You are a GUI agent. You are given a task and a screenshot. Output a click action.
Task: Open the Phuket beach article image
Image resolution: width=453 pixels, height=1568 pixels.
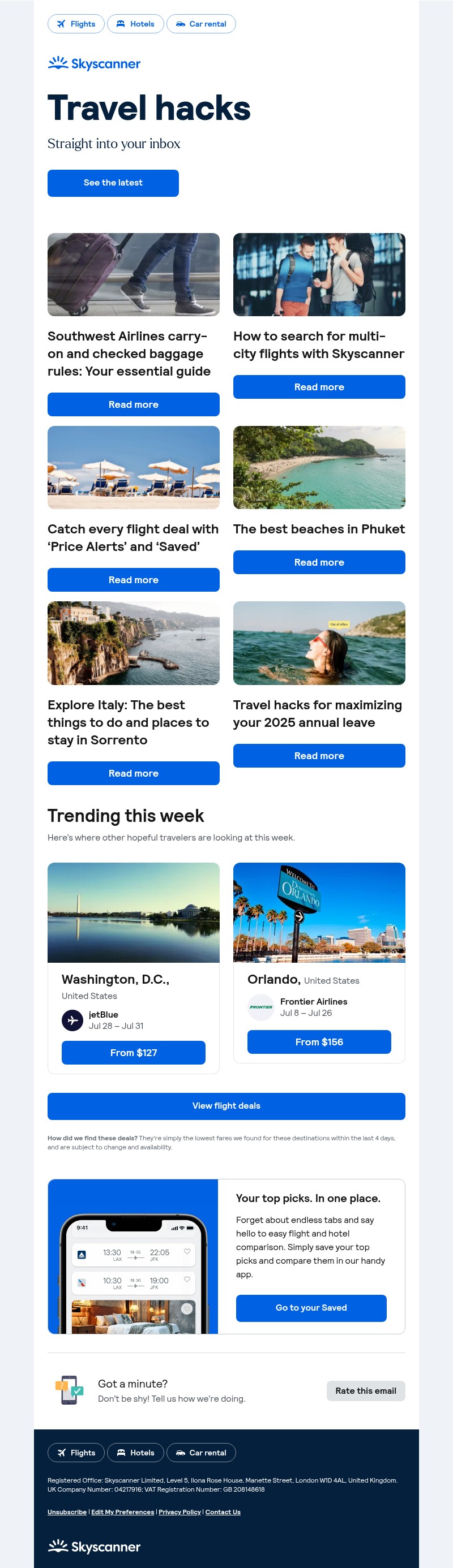pyautogui.click(x=319, y=467)
